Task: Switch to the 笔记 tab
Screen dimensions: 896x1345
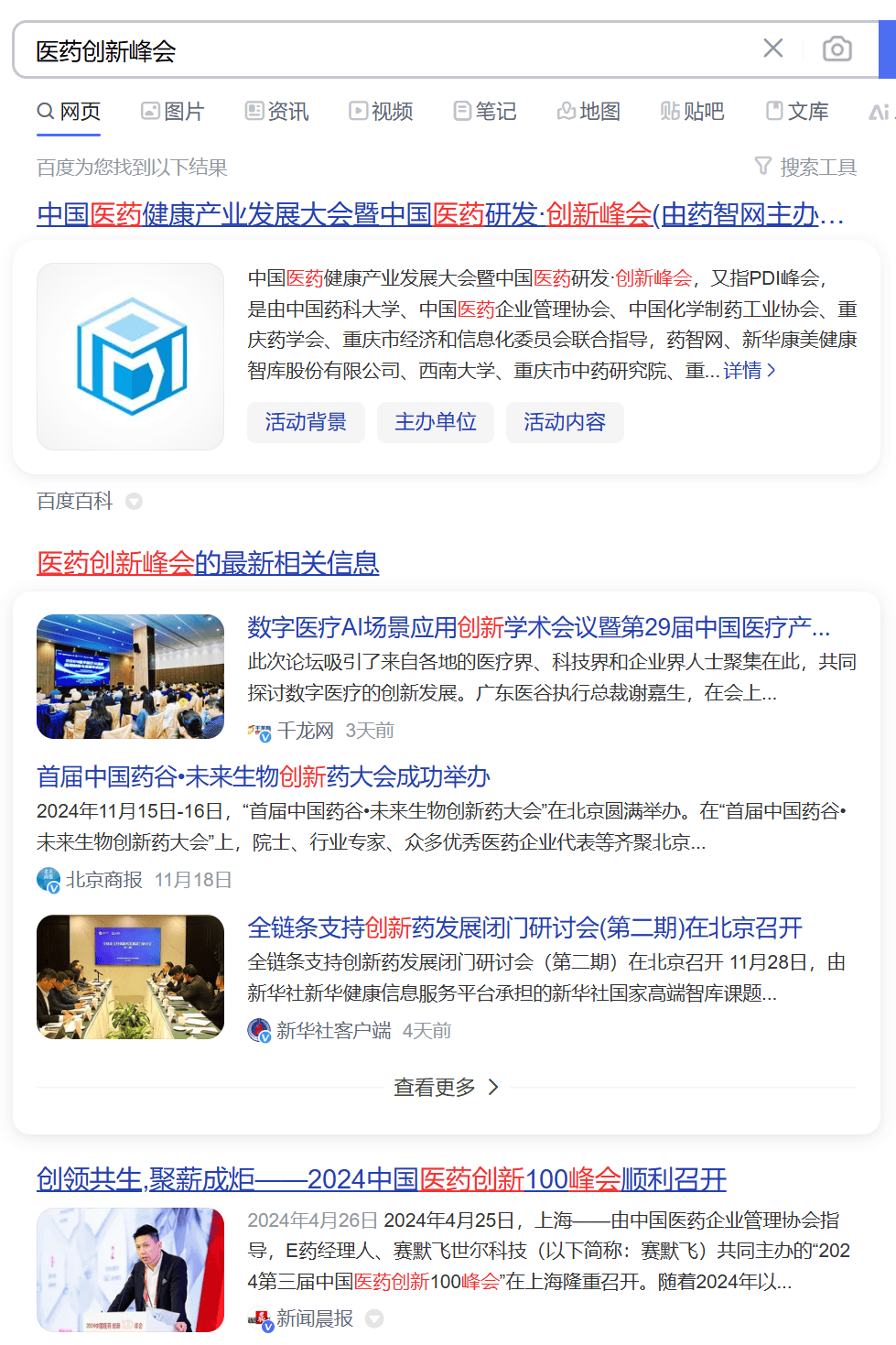Action: tap(485, 112)
